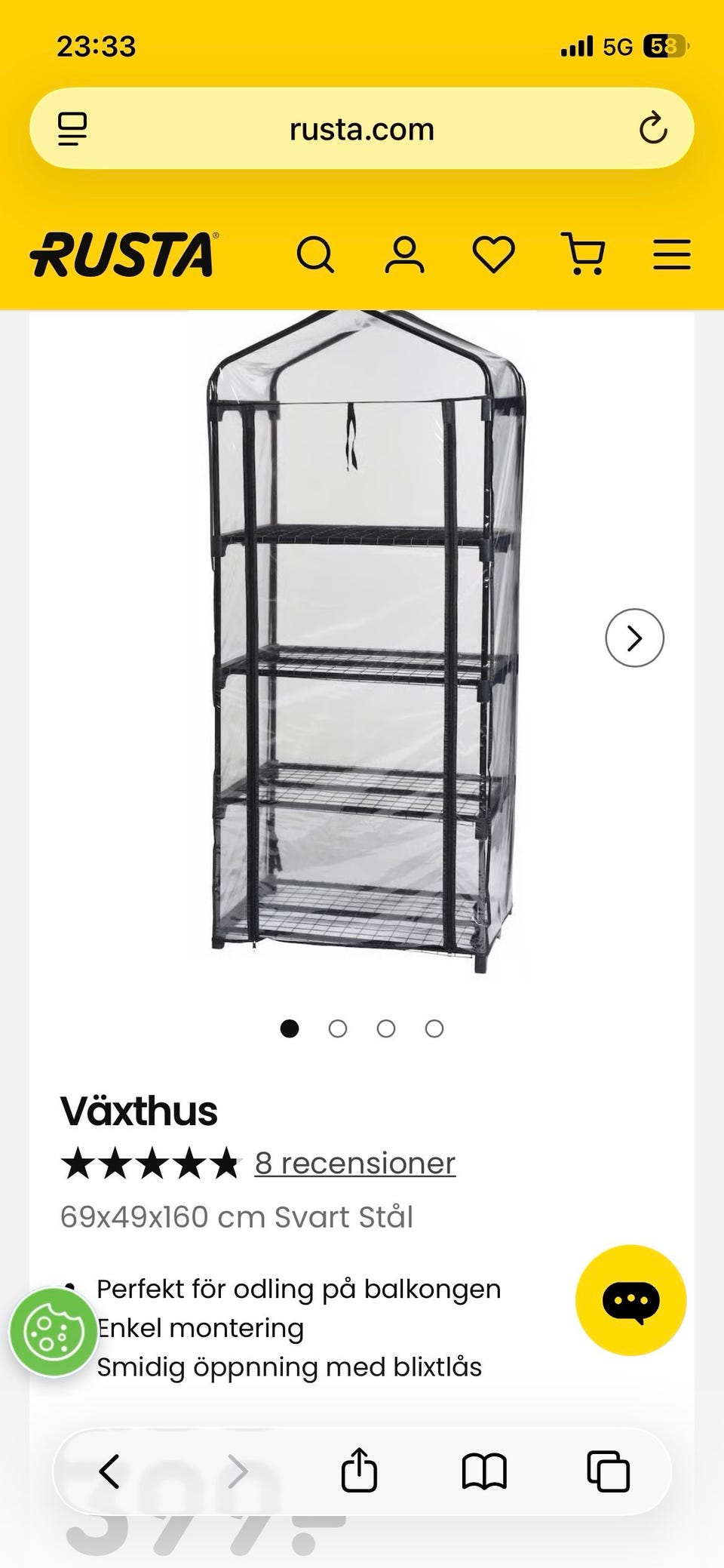Image resolution: width=724 pixels, height=1568 pixels.
Task: Open the page settings icon in the address bar
Action: 72,129
